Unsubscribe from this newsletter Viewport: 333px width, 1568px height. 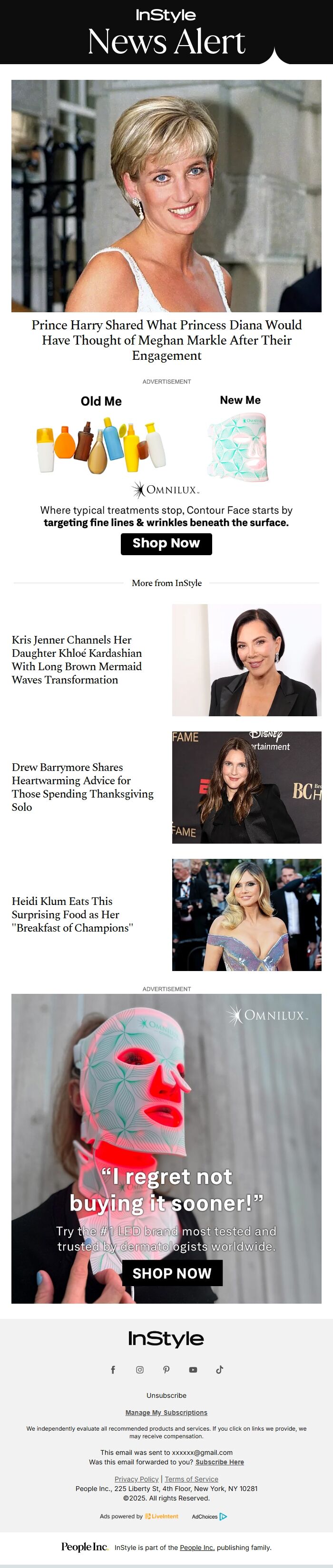(x=166, y=1395)
